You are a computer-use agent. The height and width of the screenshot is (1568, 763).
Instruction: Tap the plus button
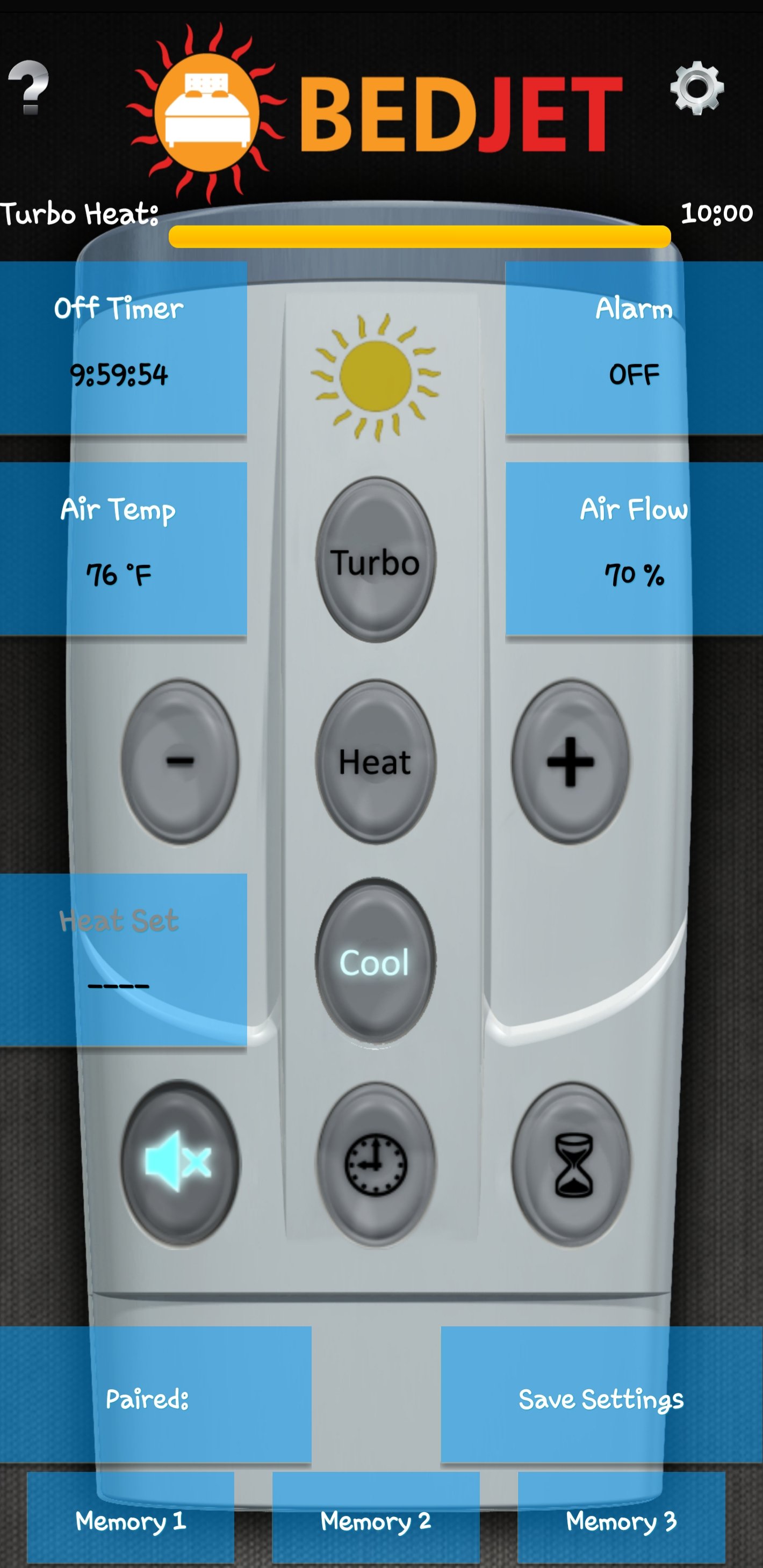click(571, 761)
